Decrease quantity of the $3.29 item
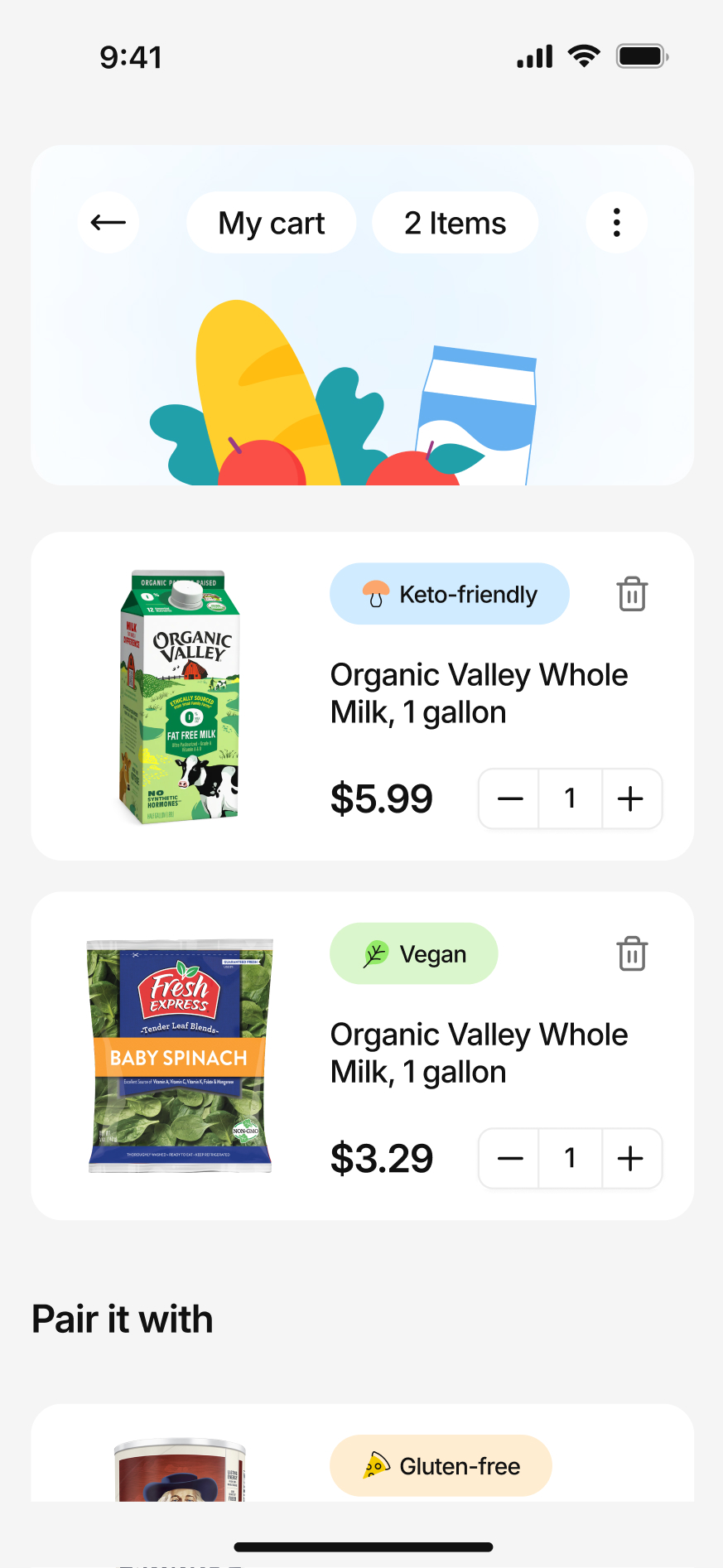Screen dimensions: 723x1568 510,1158
